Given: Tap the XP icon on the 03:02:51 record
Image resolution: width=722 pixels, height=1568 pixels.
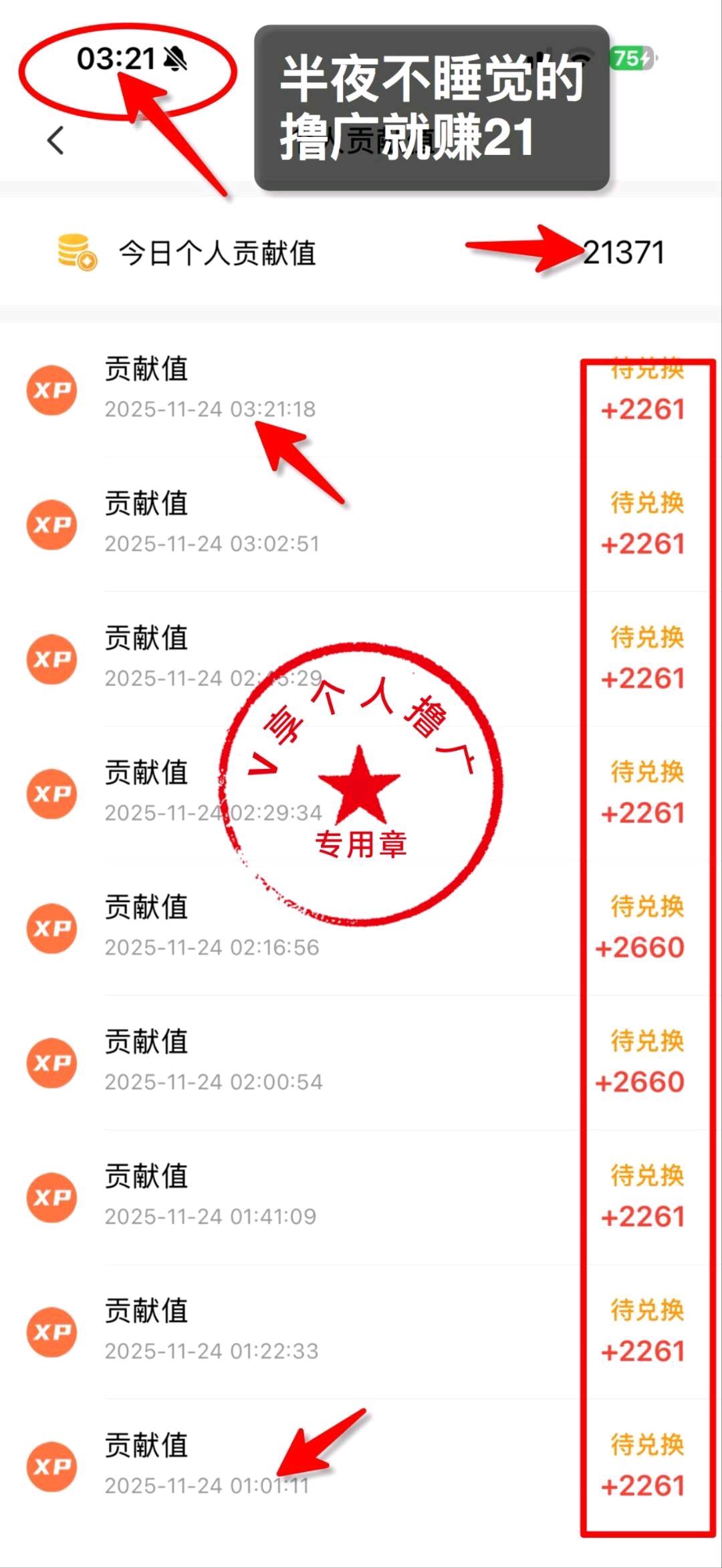Looking at the screenshot, I should point(52,525).
